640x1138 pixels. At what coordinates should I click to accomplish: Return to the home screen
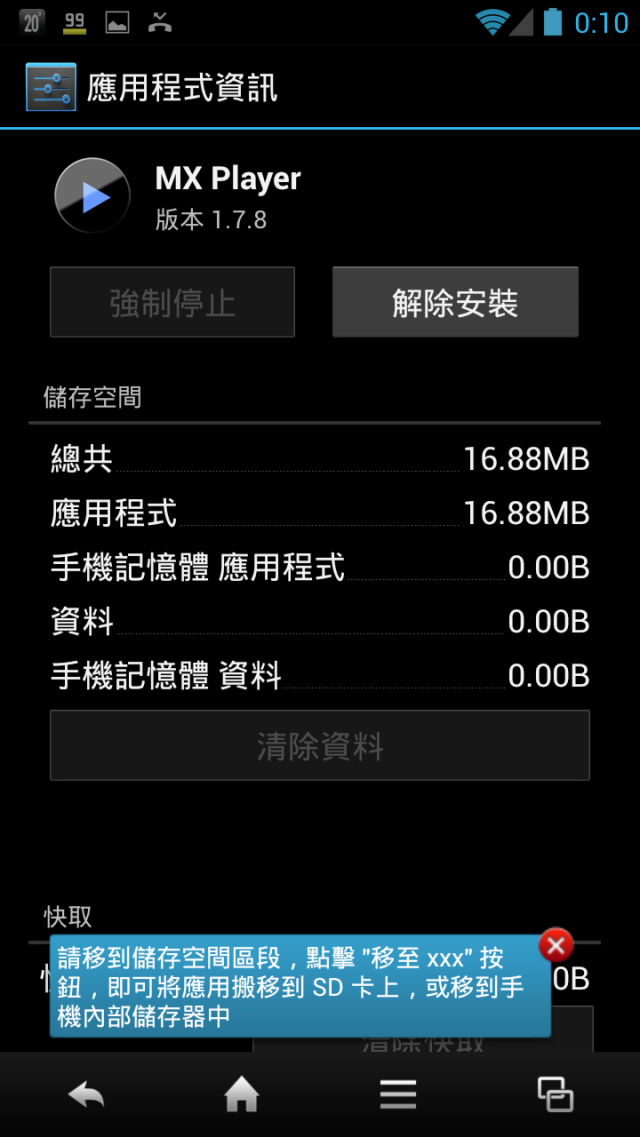242,1095
